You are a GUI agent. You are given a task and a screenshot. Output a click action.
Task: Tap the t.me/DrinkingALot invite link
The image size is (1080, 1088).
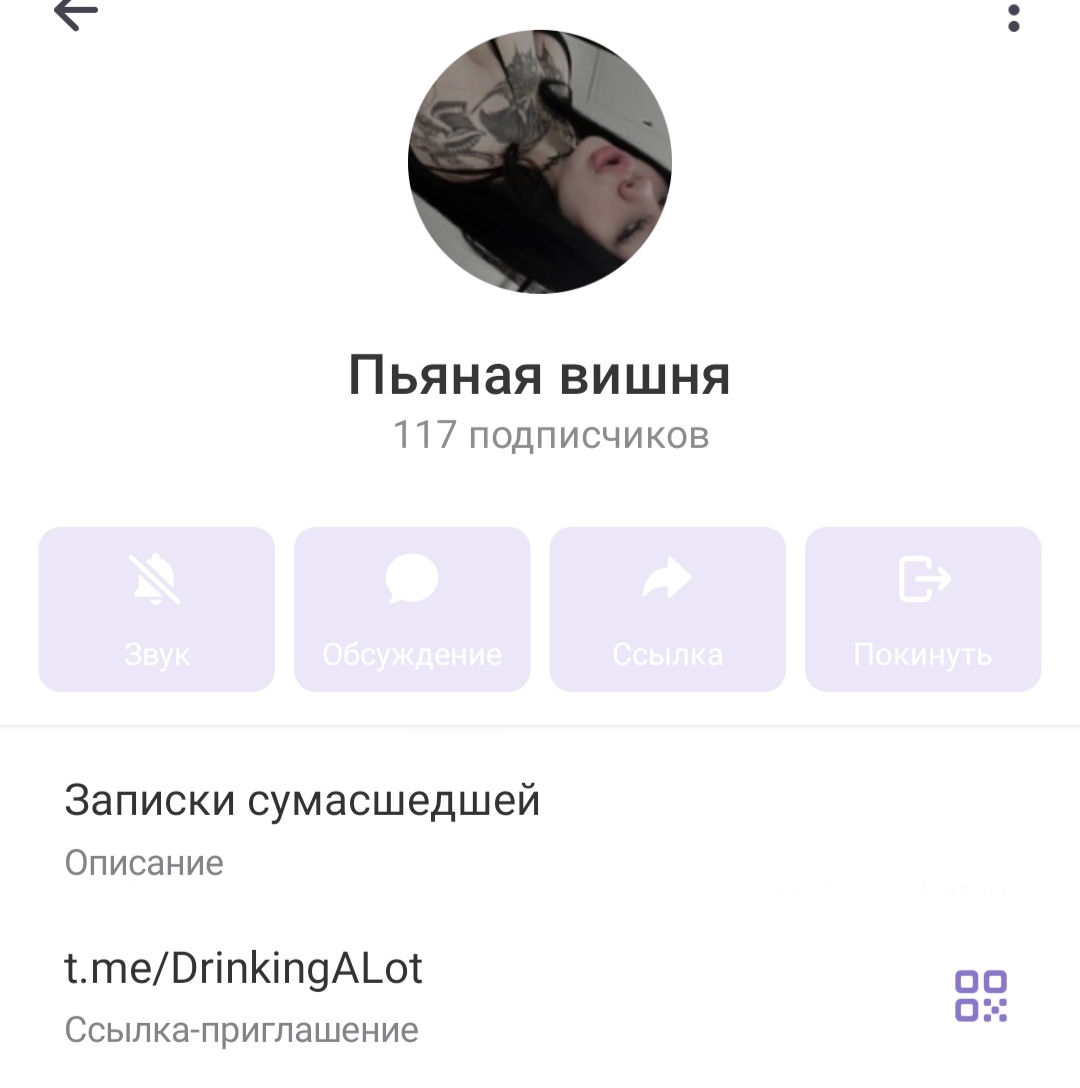coord(244,968)
